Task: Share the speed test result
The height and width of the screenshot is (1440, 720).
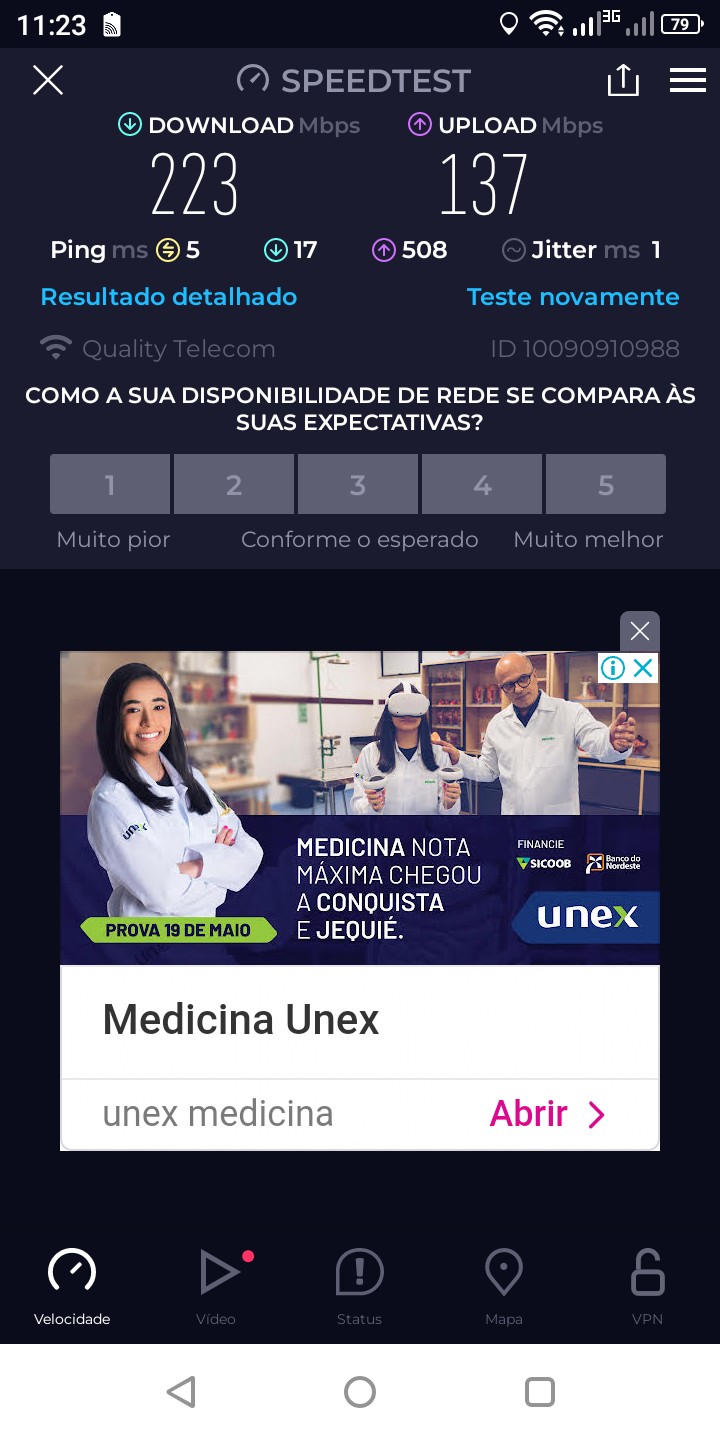Action: click(623, 80)
